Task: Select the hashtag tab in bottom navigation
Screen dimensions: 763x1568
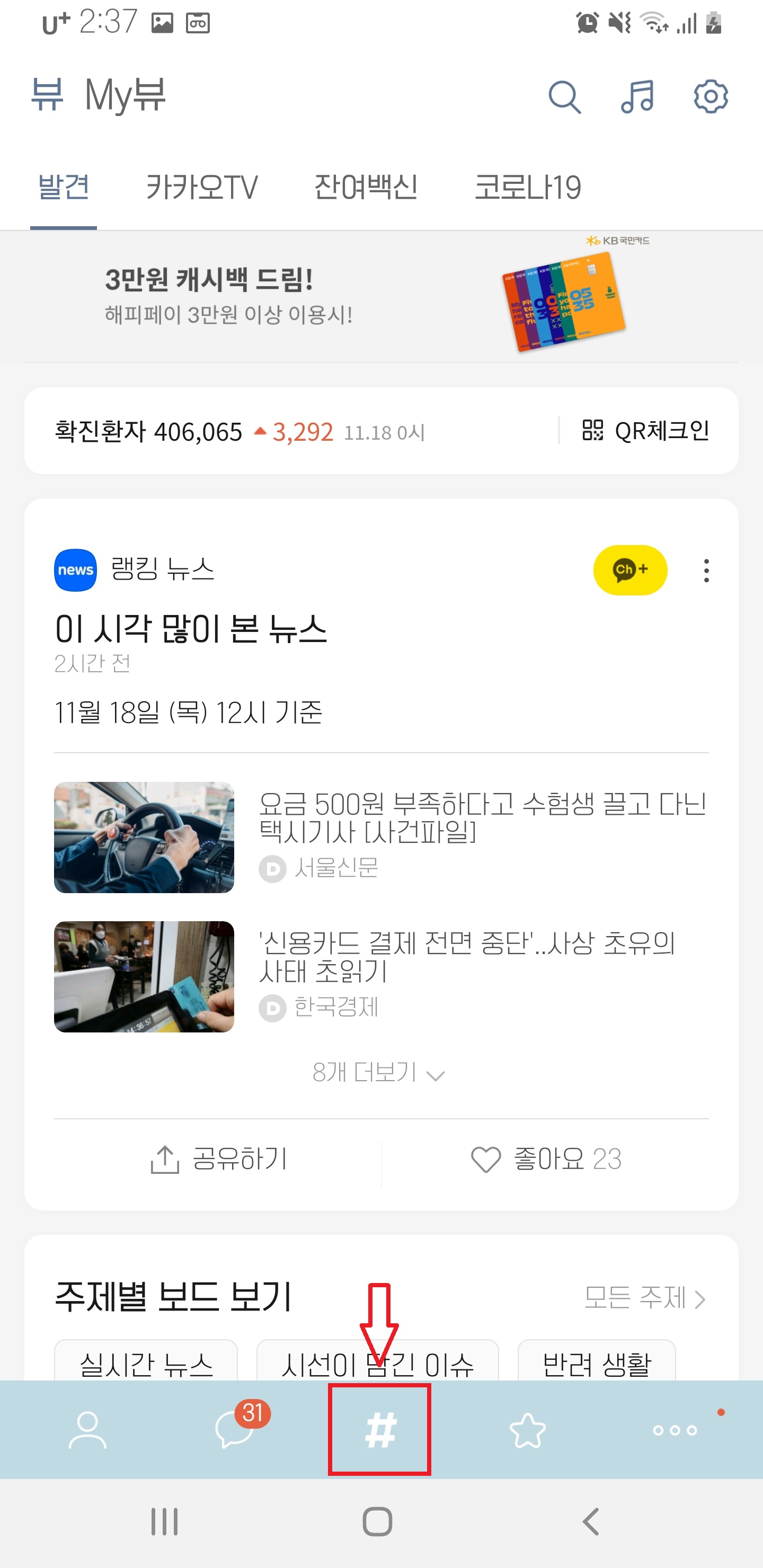Action: 380,1429
